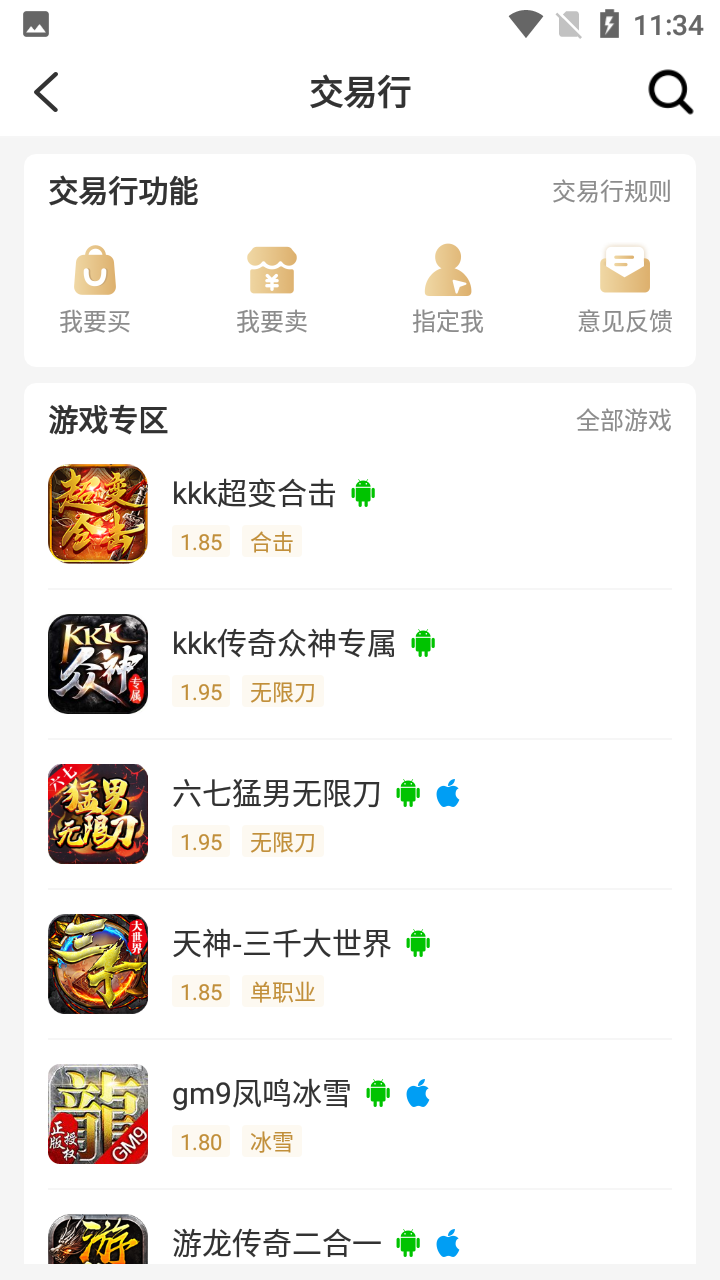Open the kkk超变合击 game thumbnail
720x1280 pixels.
pos(97,513)
